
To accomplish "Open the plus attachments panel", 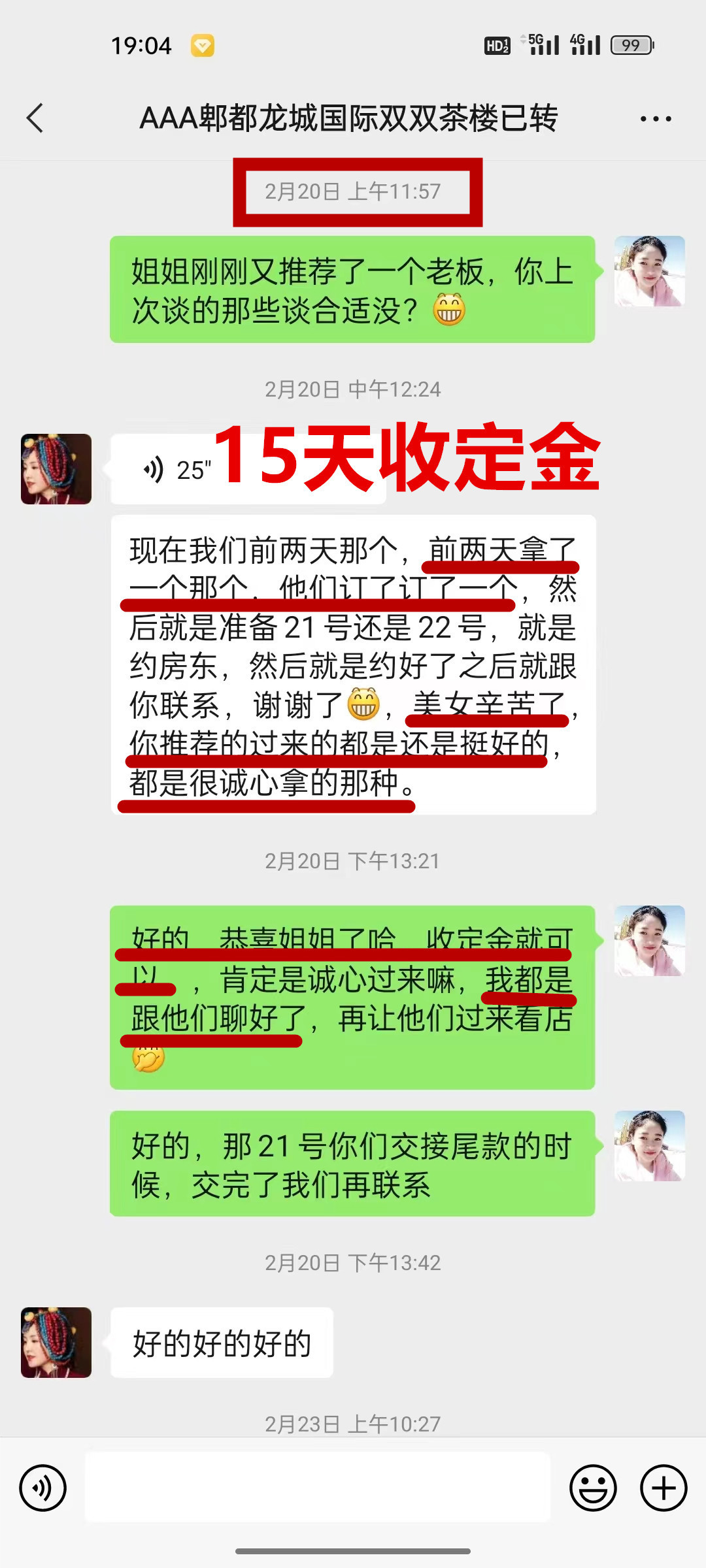I will pyautogui.click(x=663, y=1488).
